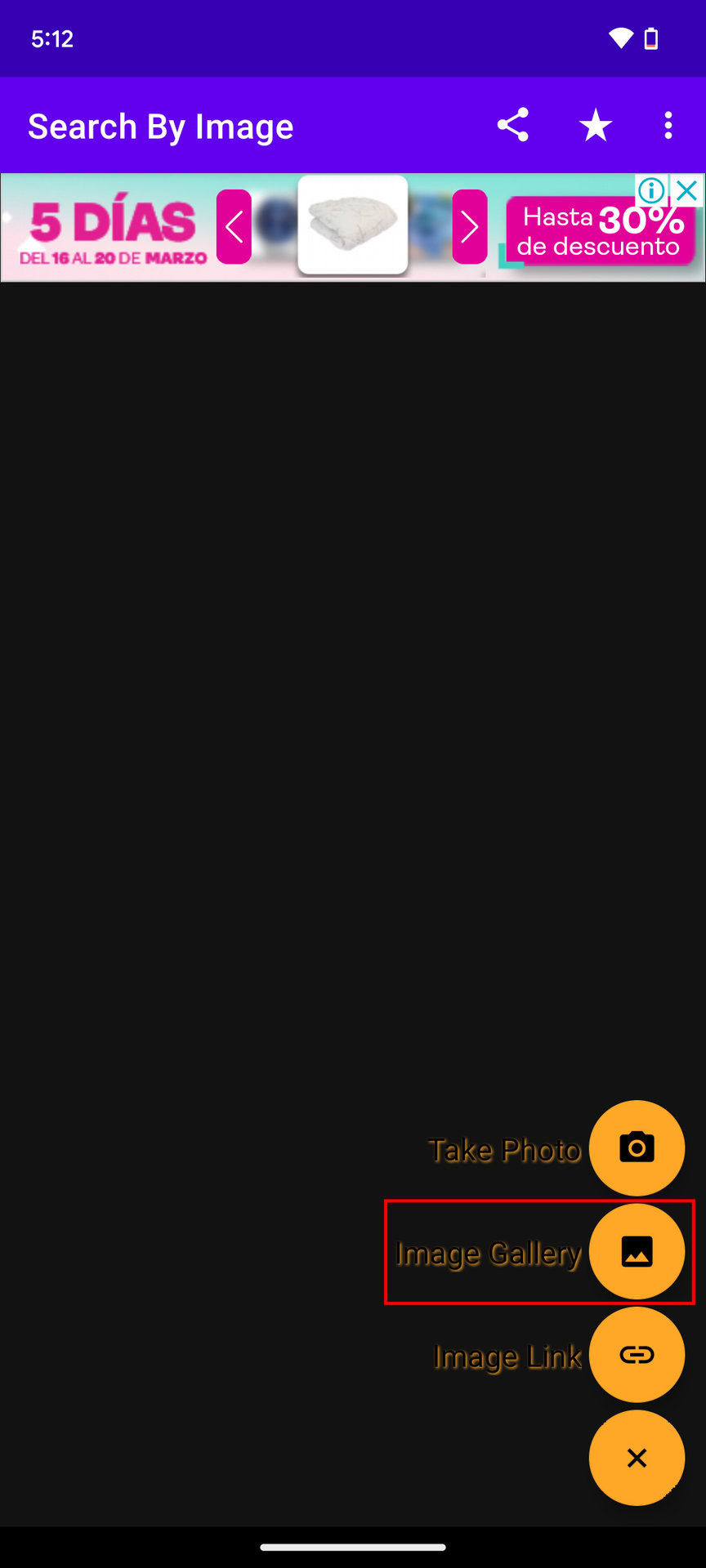Choose Image Gallery option
The image size is (706, 1568).
tap(637, 1251)
